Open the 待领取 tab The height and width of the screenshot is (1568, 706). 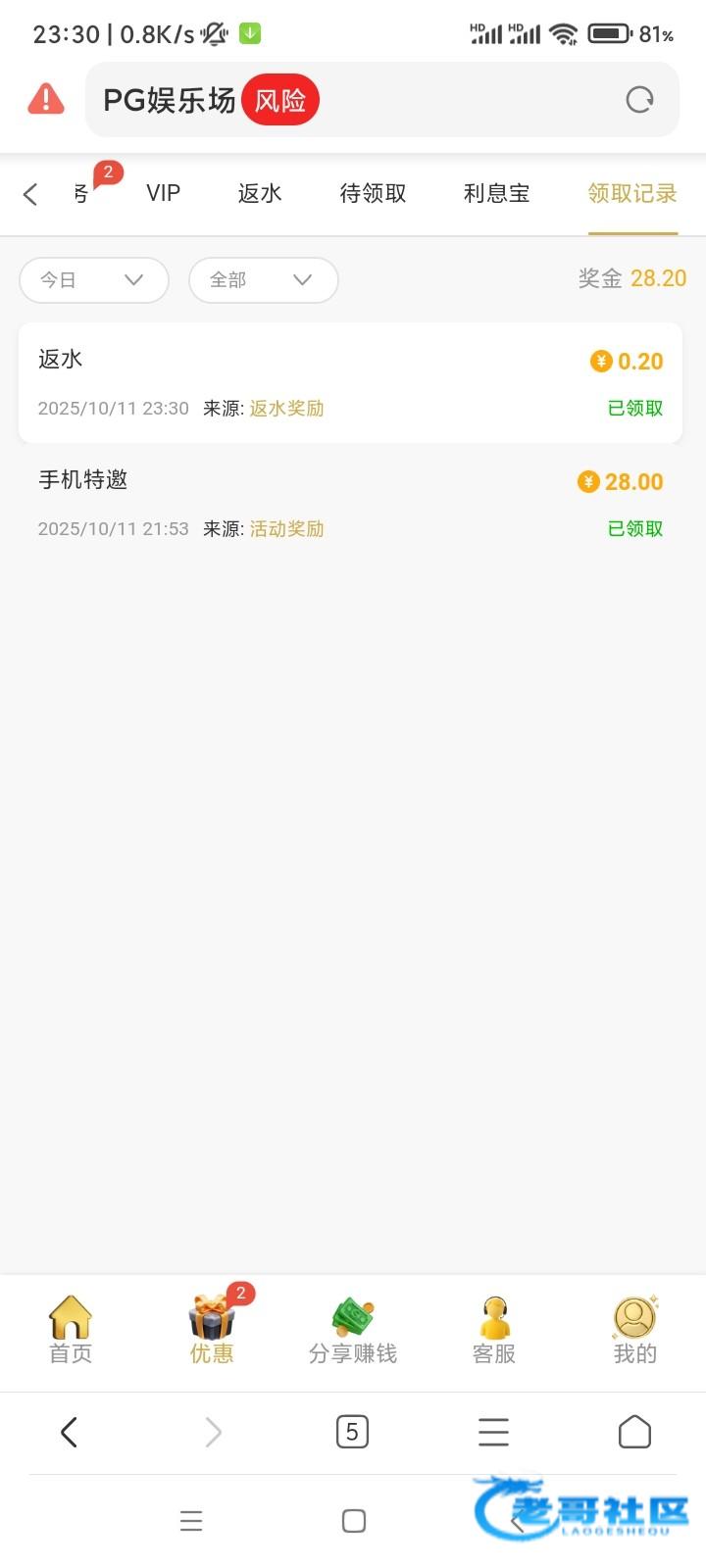[373, 193]
